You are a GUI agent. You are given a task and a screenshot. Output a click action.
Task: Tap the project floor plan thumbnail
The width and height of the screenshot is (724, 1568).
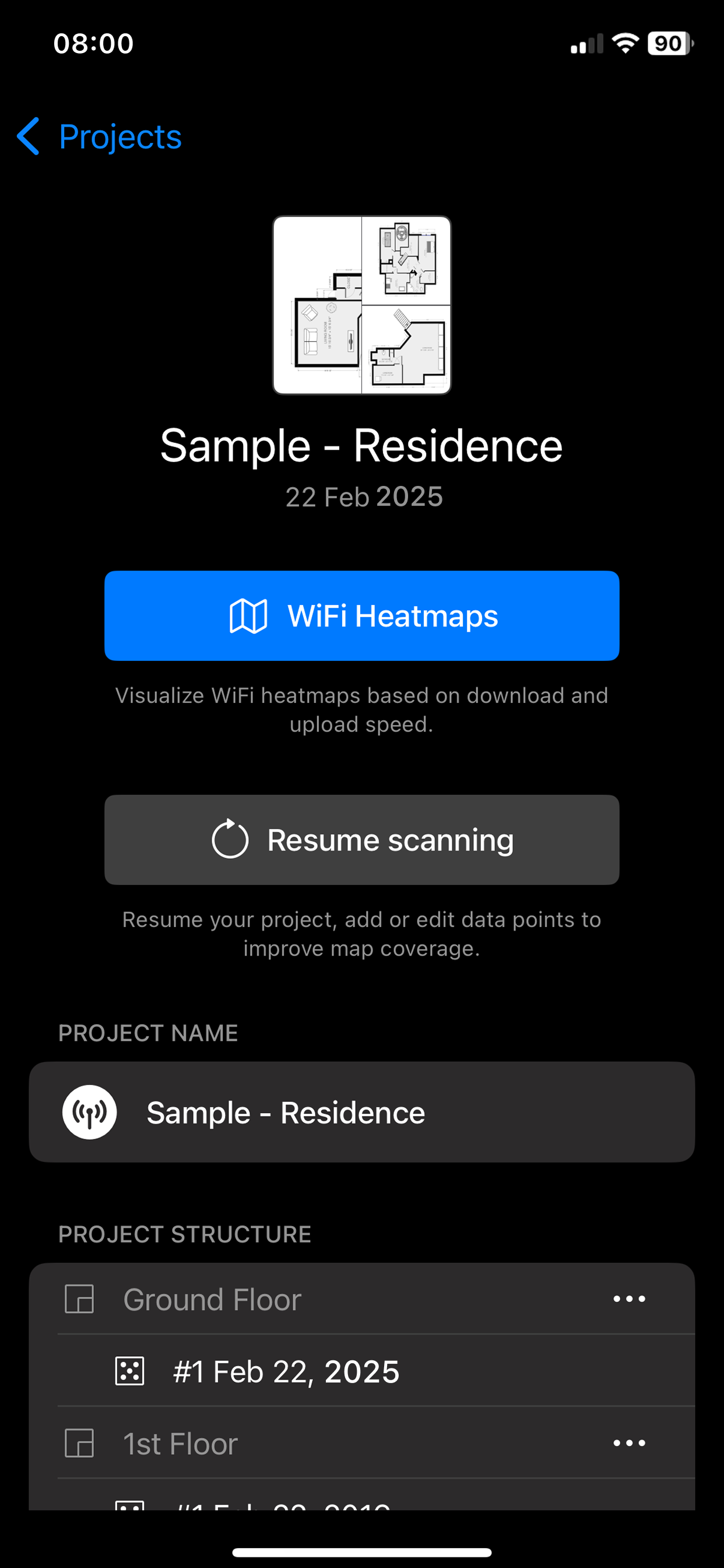click(x=362, y=305)
